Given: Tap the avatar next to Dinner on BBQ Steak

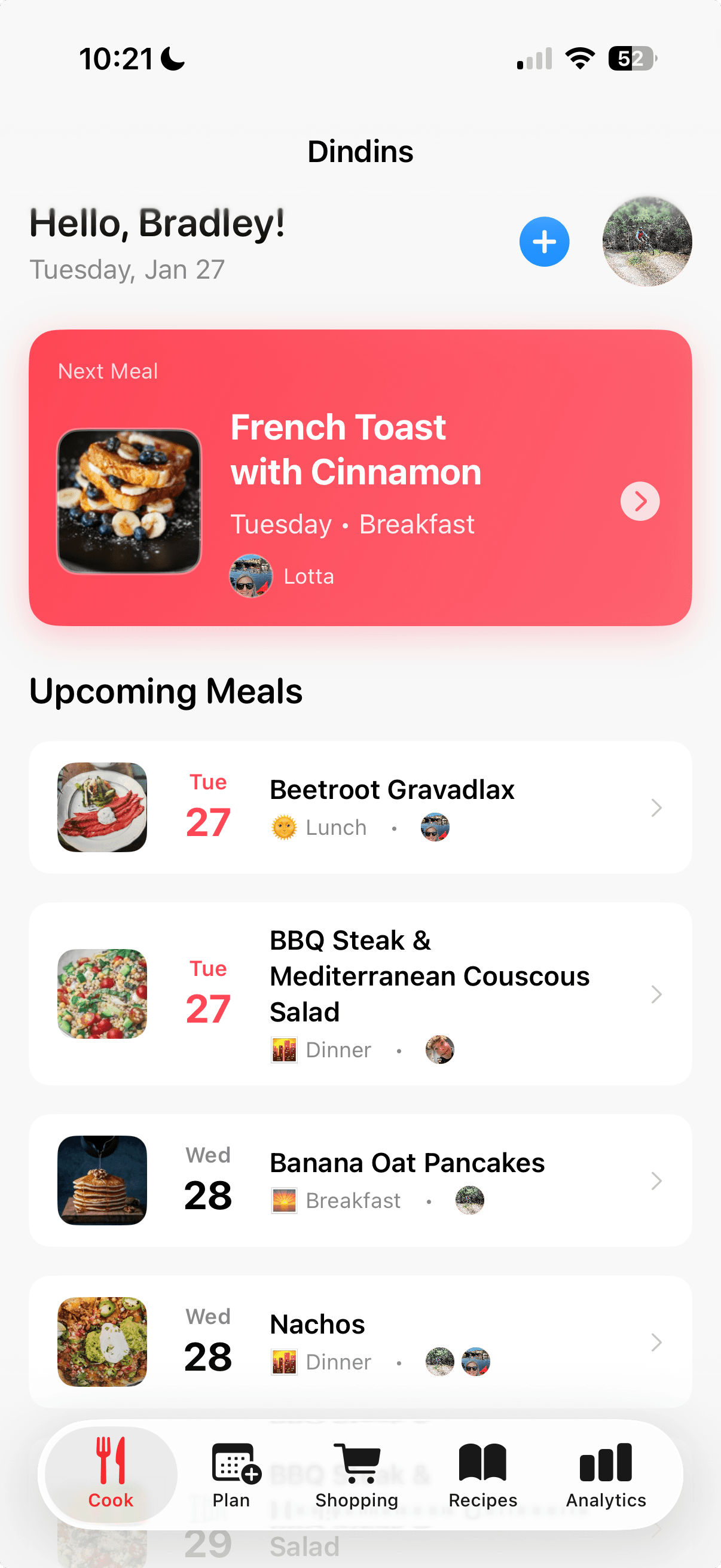Looking at the screenshot, I should [440, 1048].
